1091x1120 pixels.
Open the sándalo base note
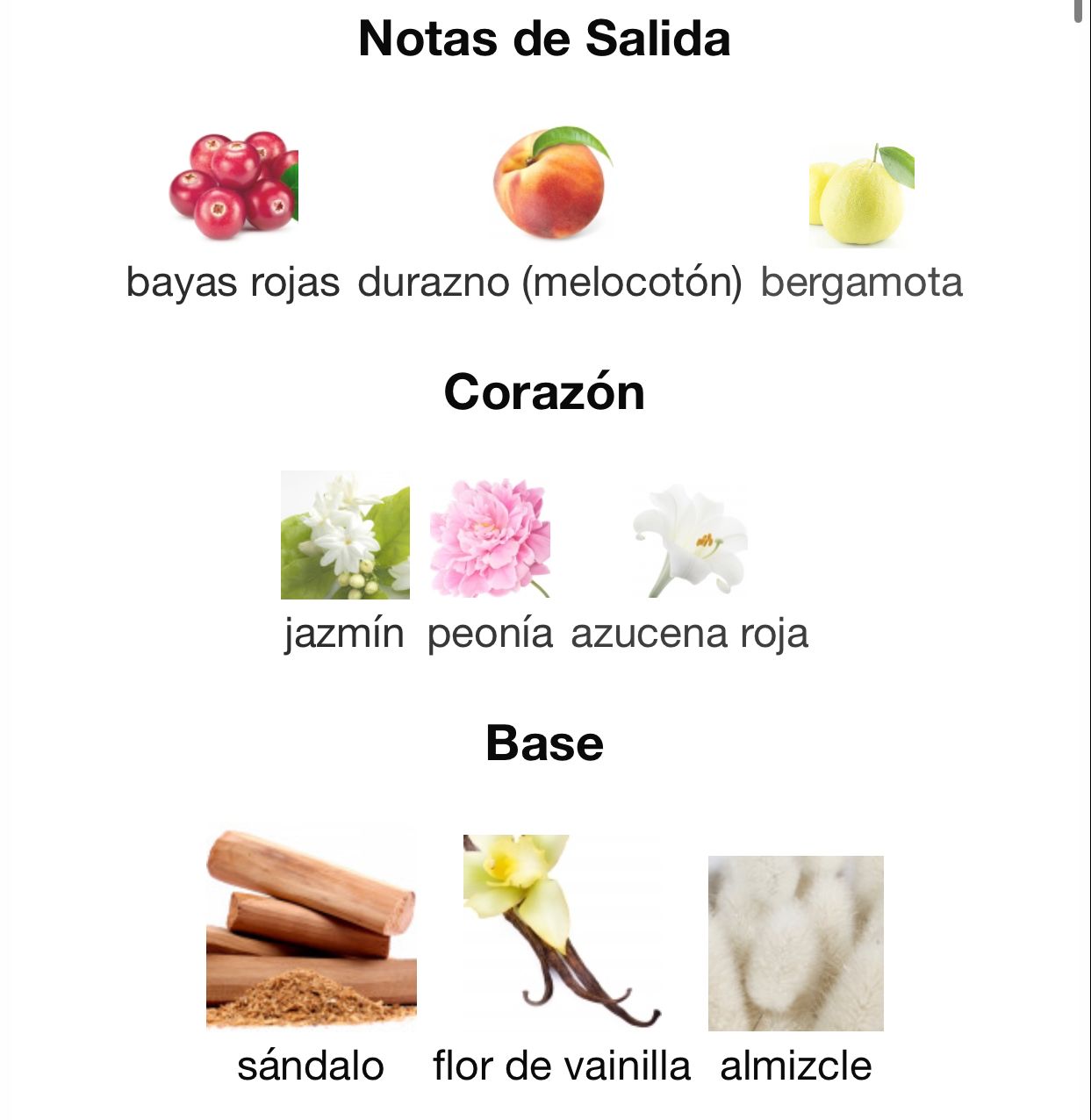tap(311, 929)
